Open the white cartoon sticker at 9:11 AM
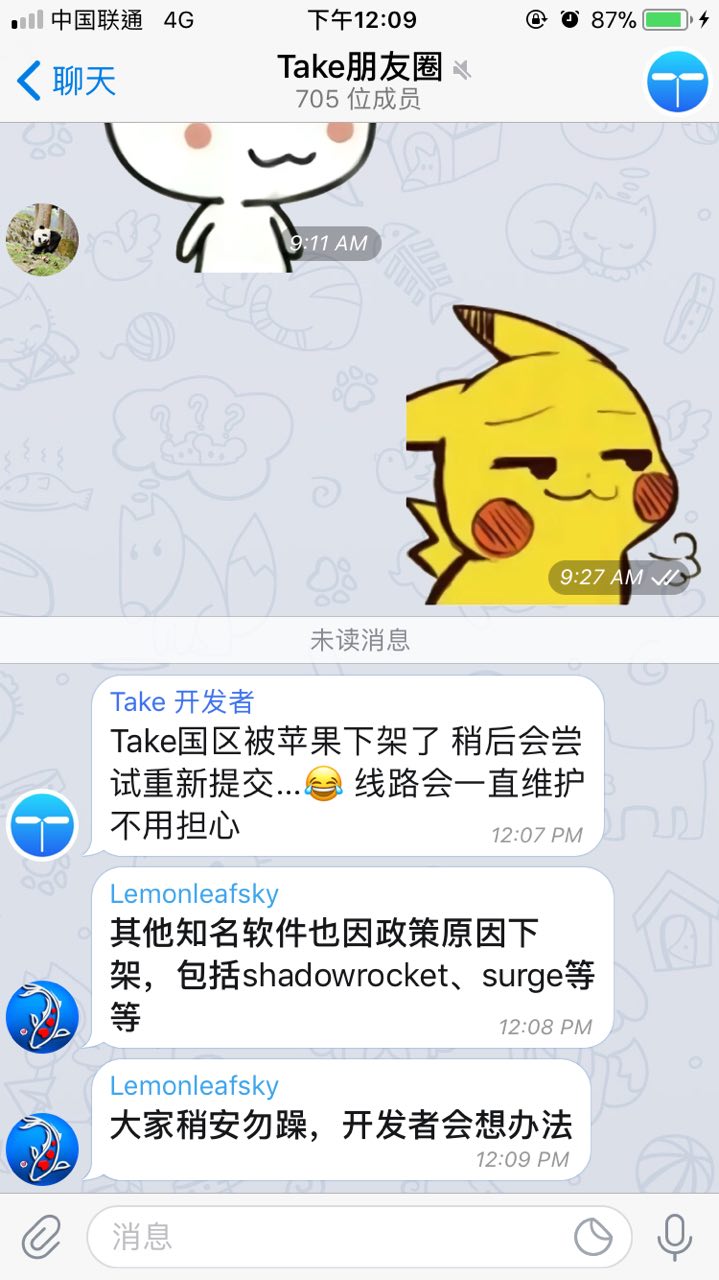The width and height of the screenshot is (719, 1280). pos(240,195)
